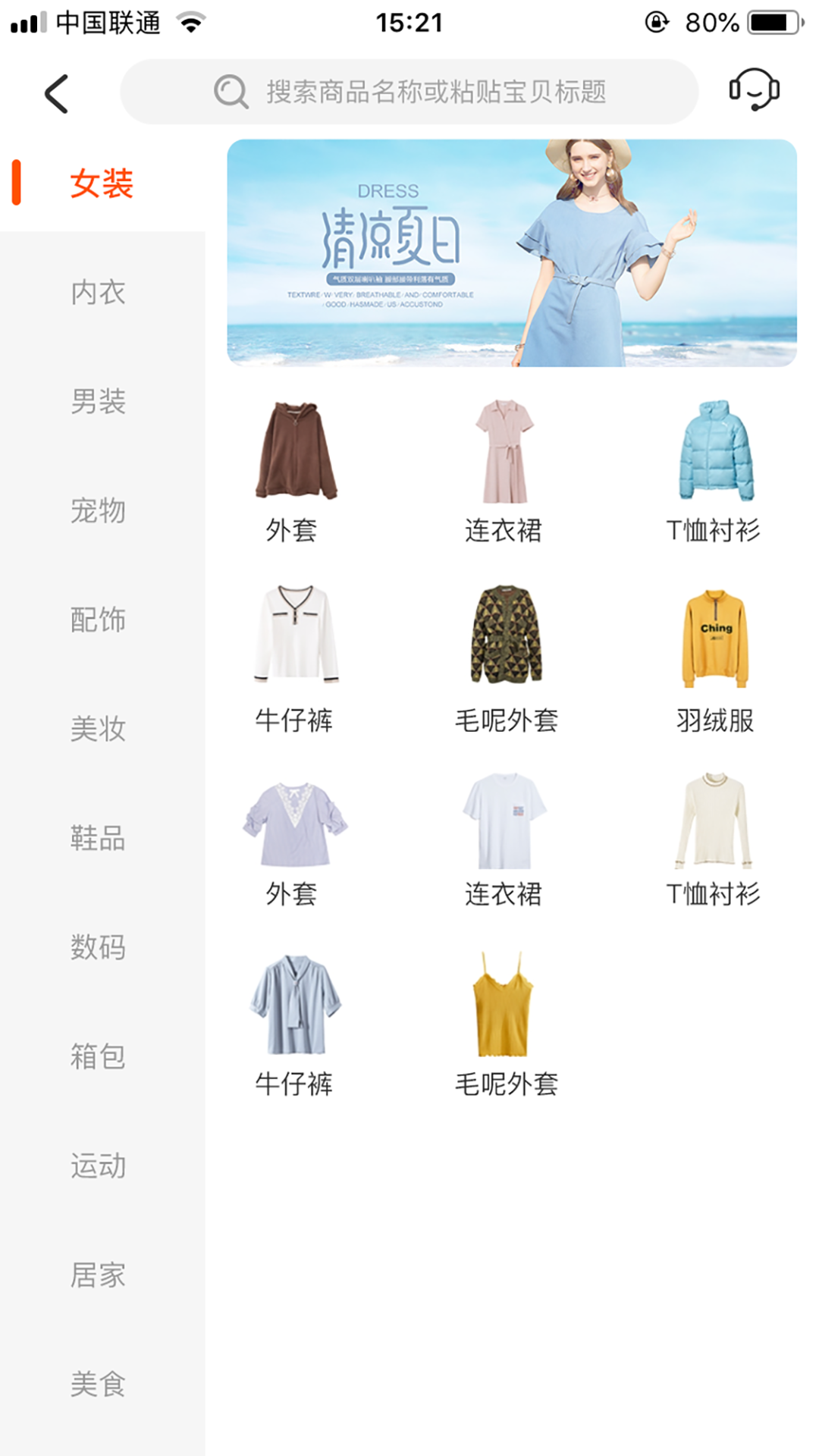Open the 配饰 category
Viewport: 819px width, 1456px height.
pos(99,620)
